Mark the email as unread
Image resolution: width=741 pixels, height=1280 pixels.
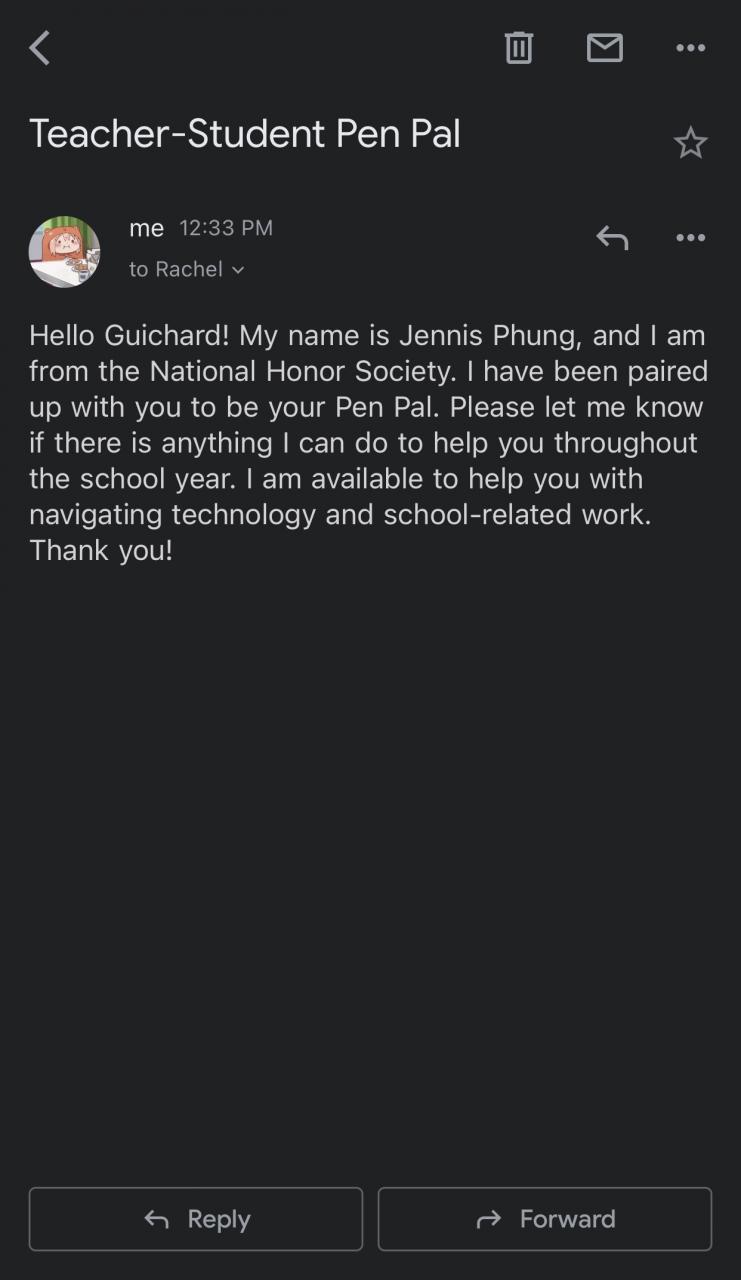click(x=604, y=47)
